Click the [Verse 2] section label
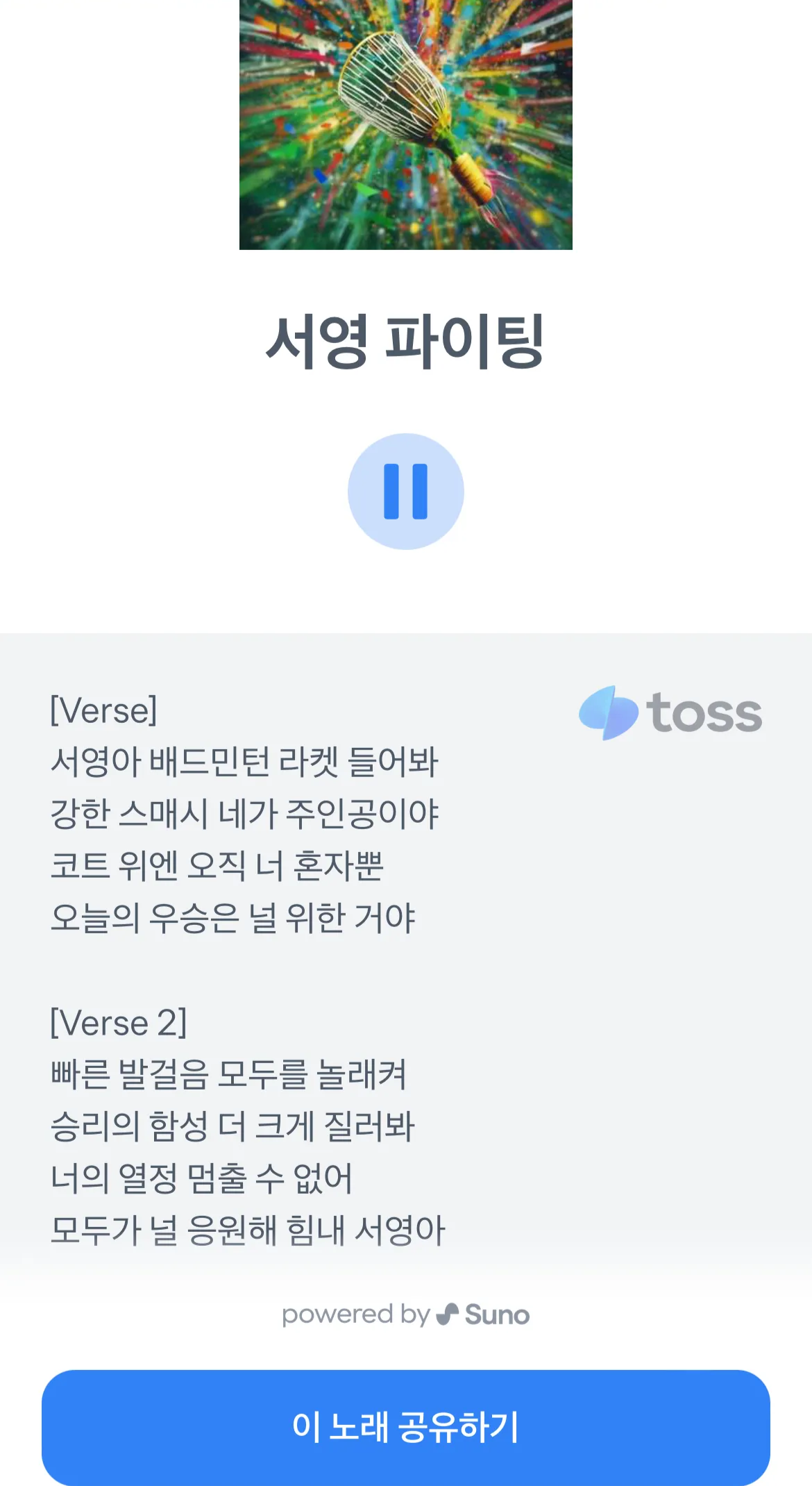The width and height of the screenshot is (812, 1486). pyautogui.click(x=117, y=1023)
